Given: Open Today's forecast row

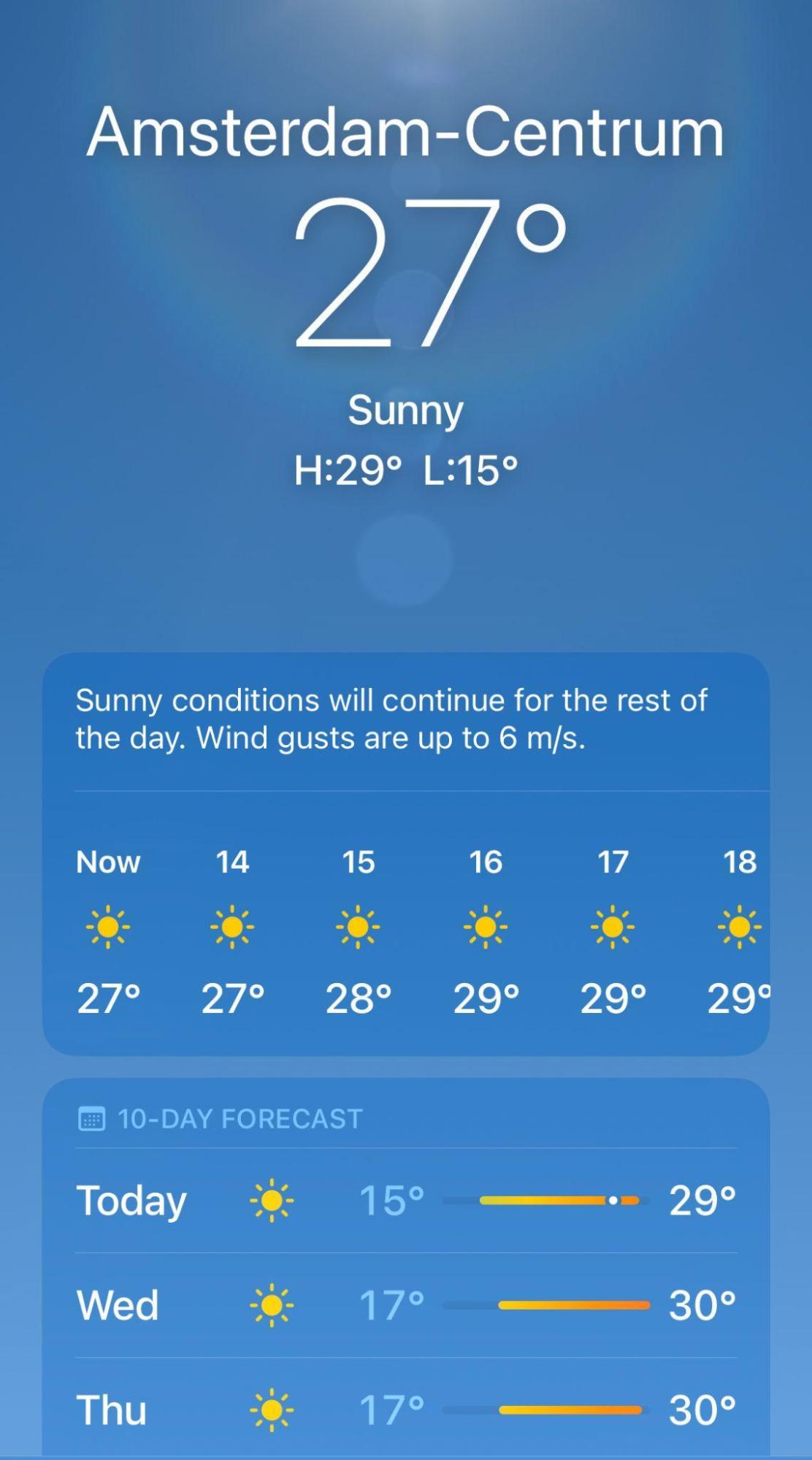Looking at the screenshot, I should (x=406, y=1201).
